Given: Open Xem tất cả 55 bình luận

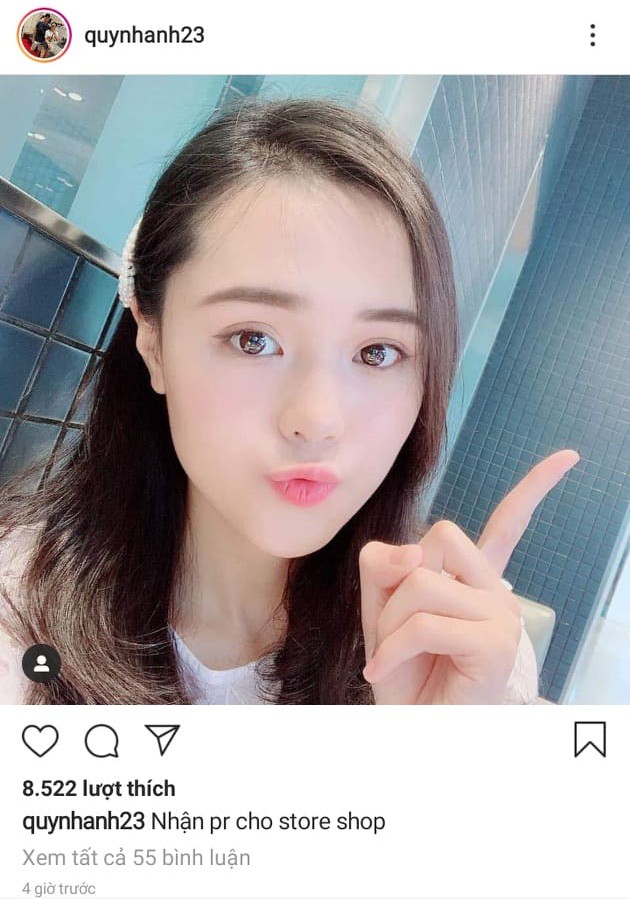Looking at the screenshot, I should (x=136, y=857).
